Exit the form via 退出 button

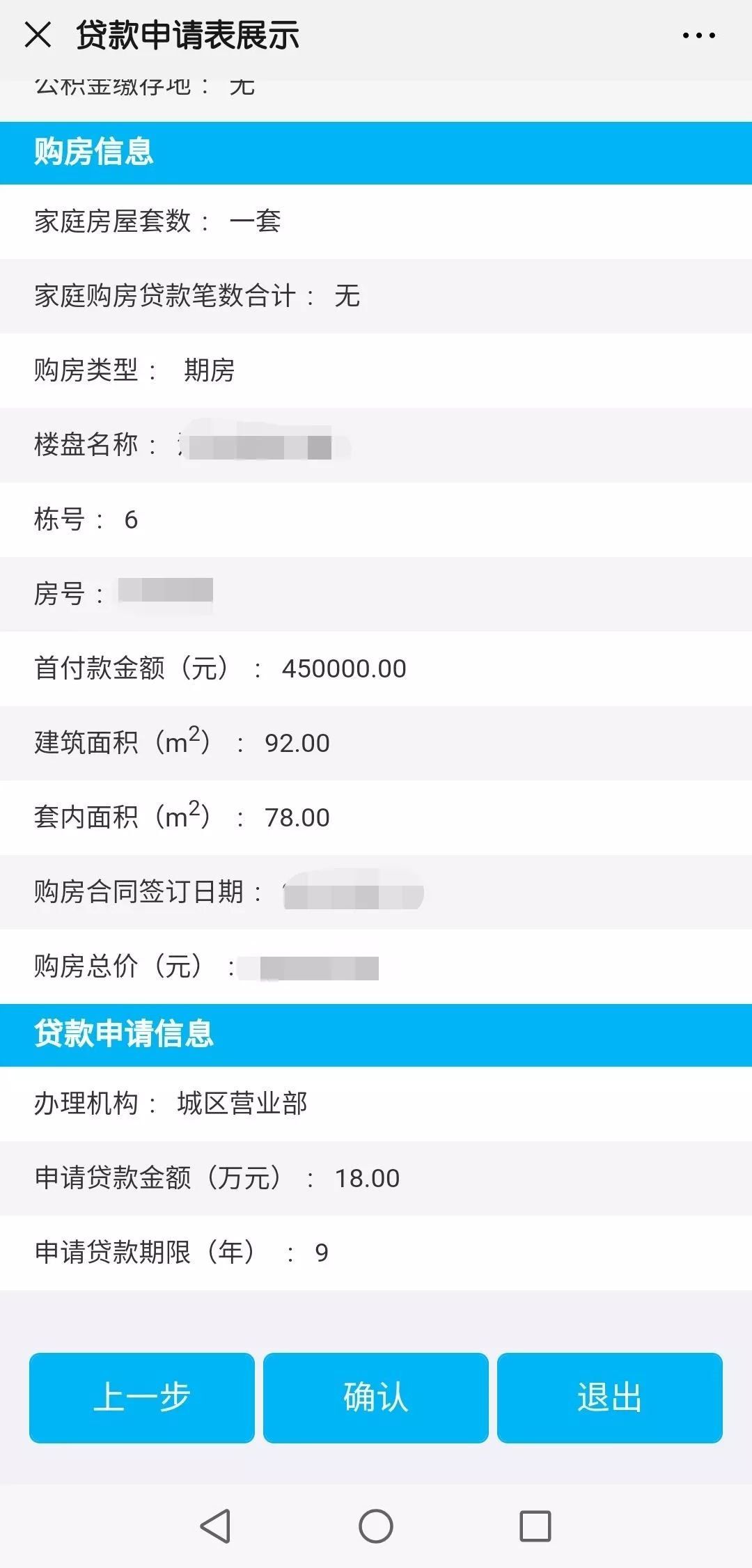tap(610, 1397)
